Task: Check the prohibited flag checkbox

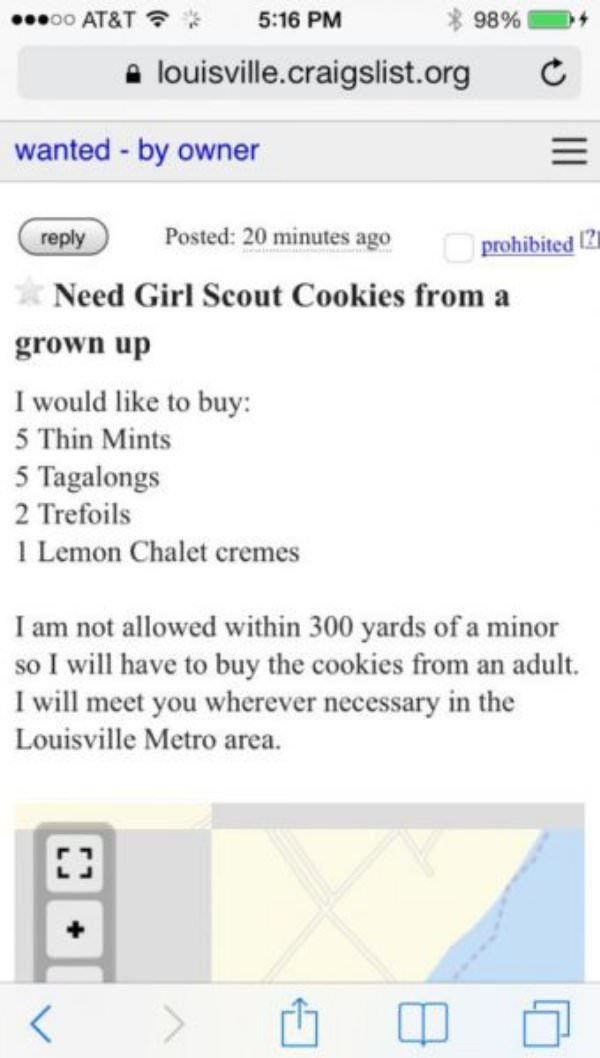Action: 457,245
